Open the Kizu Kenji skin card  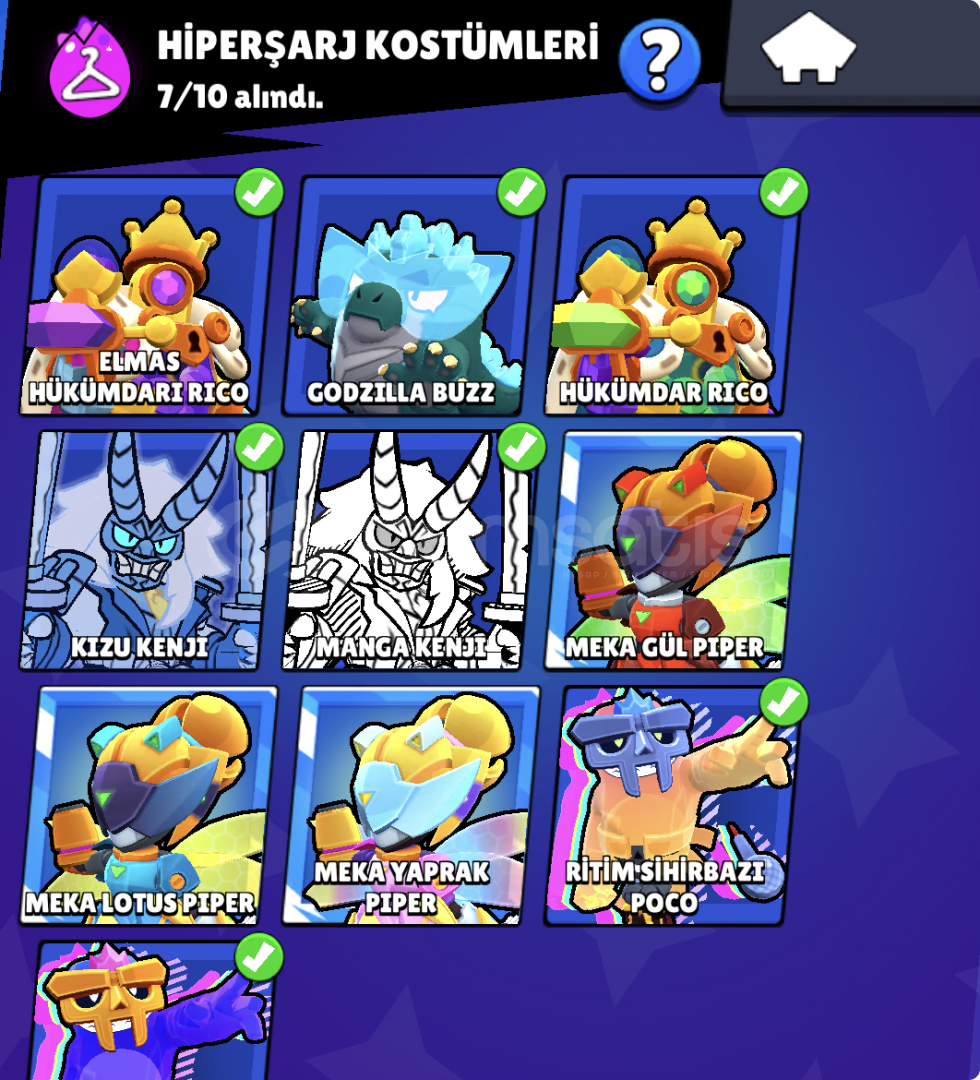point(142,550)
